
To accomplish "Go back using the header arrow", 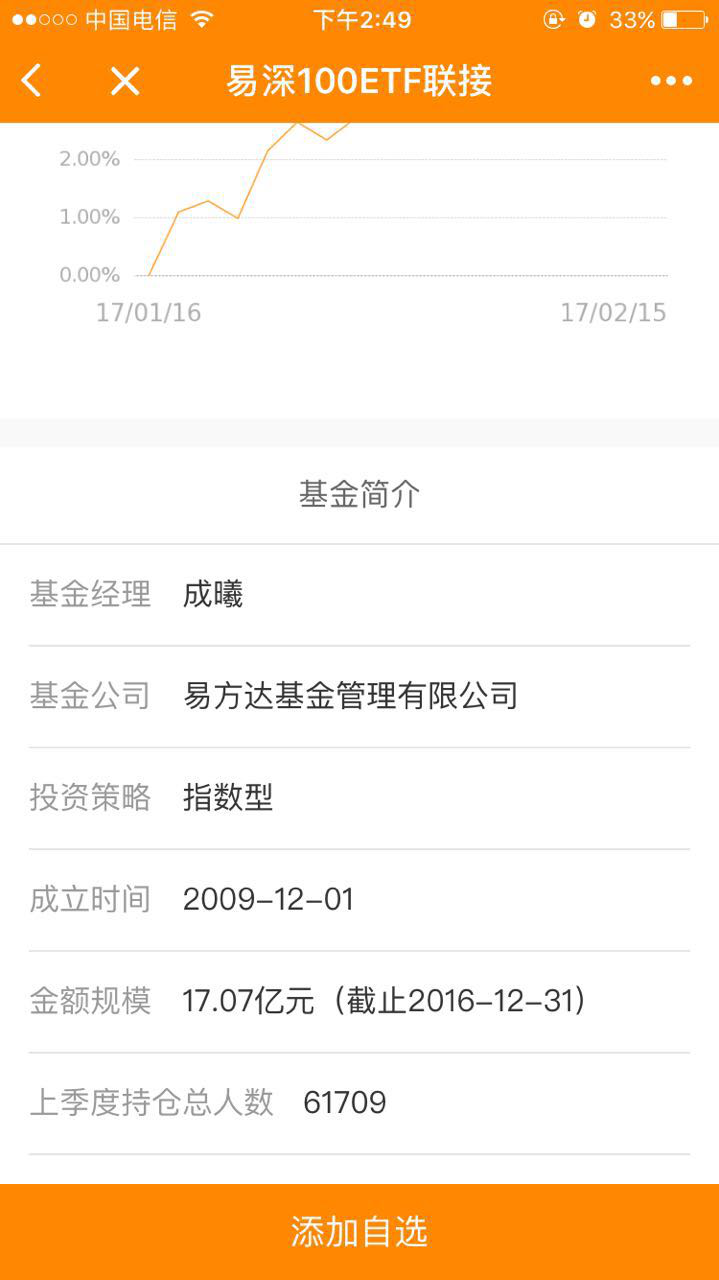I will 32,81.
